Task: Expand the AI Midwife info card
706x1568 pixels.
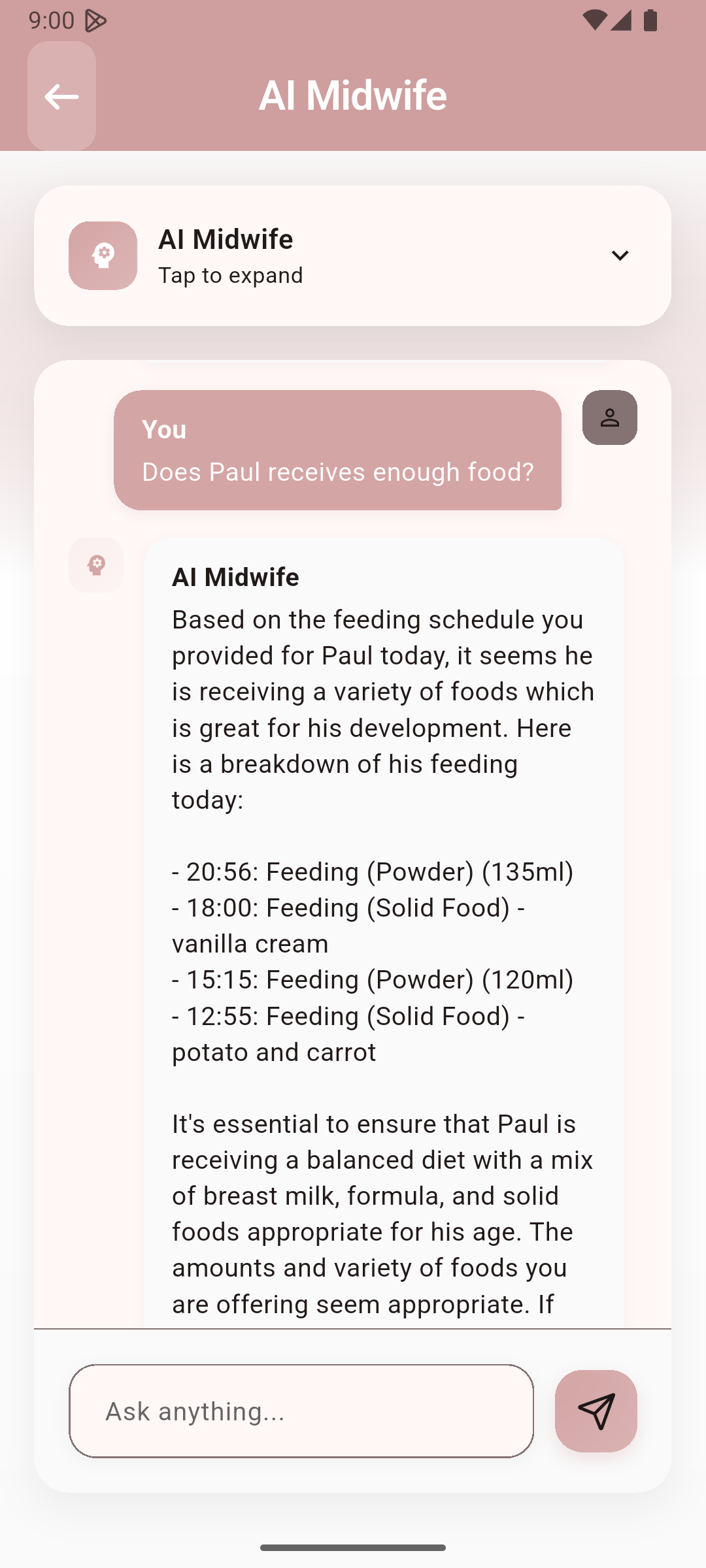Action: tap(618, 255)
